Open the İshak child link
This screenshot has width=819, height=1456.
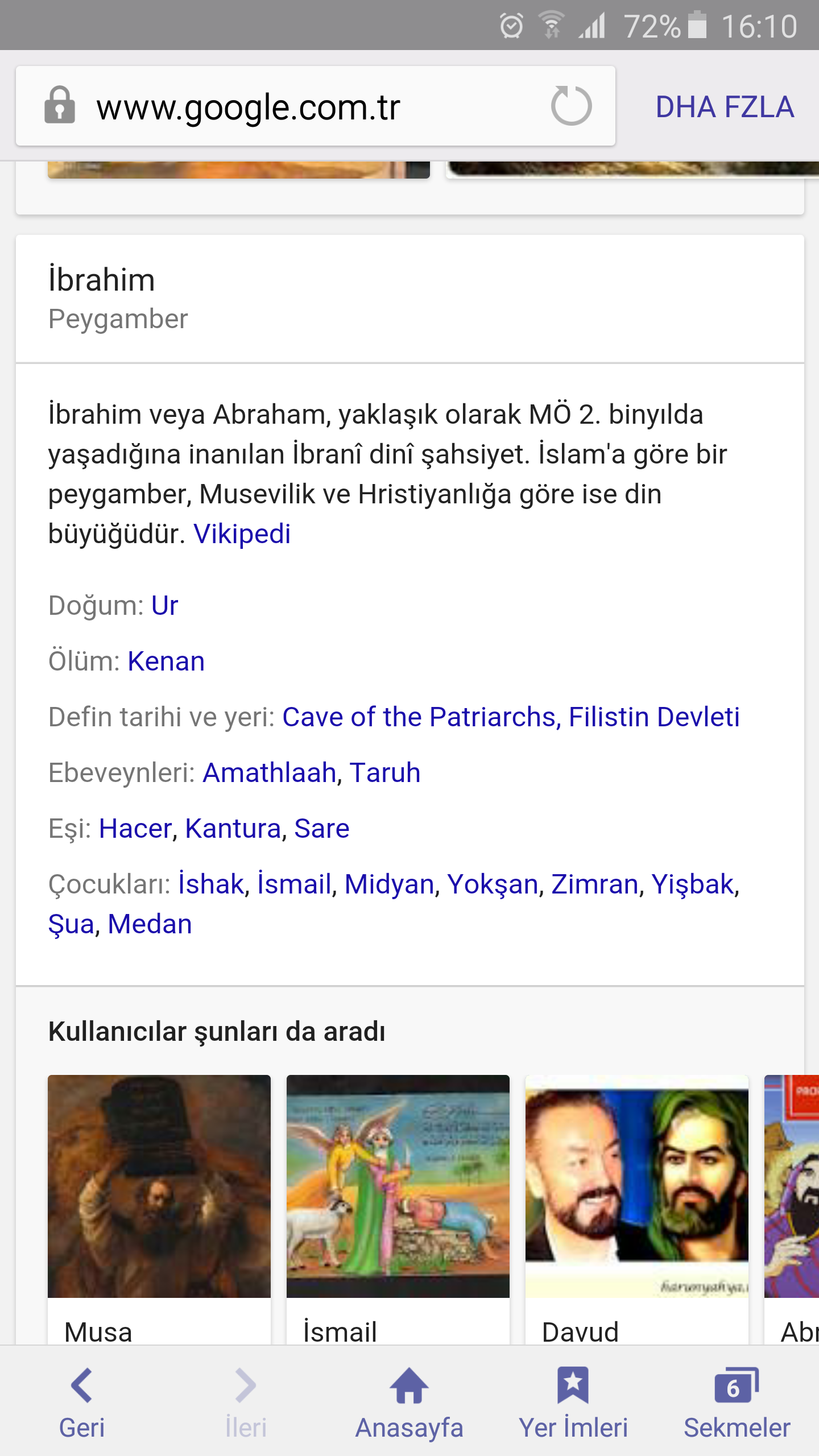(x=211, y=884)
